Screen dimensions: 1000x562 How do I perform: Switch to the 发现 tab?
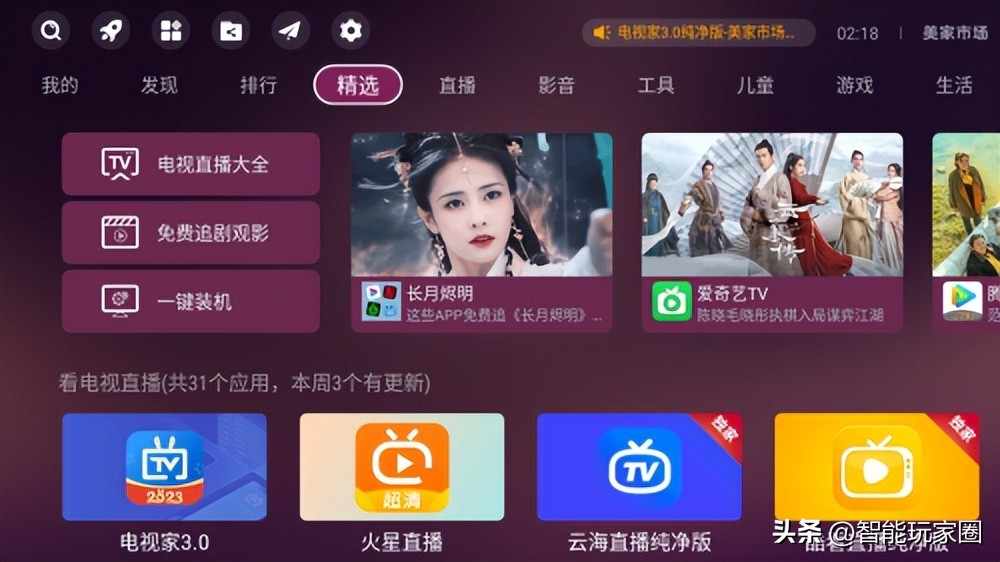(x=159, y=86)
